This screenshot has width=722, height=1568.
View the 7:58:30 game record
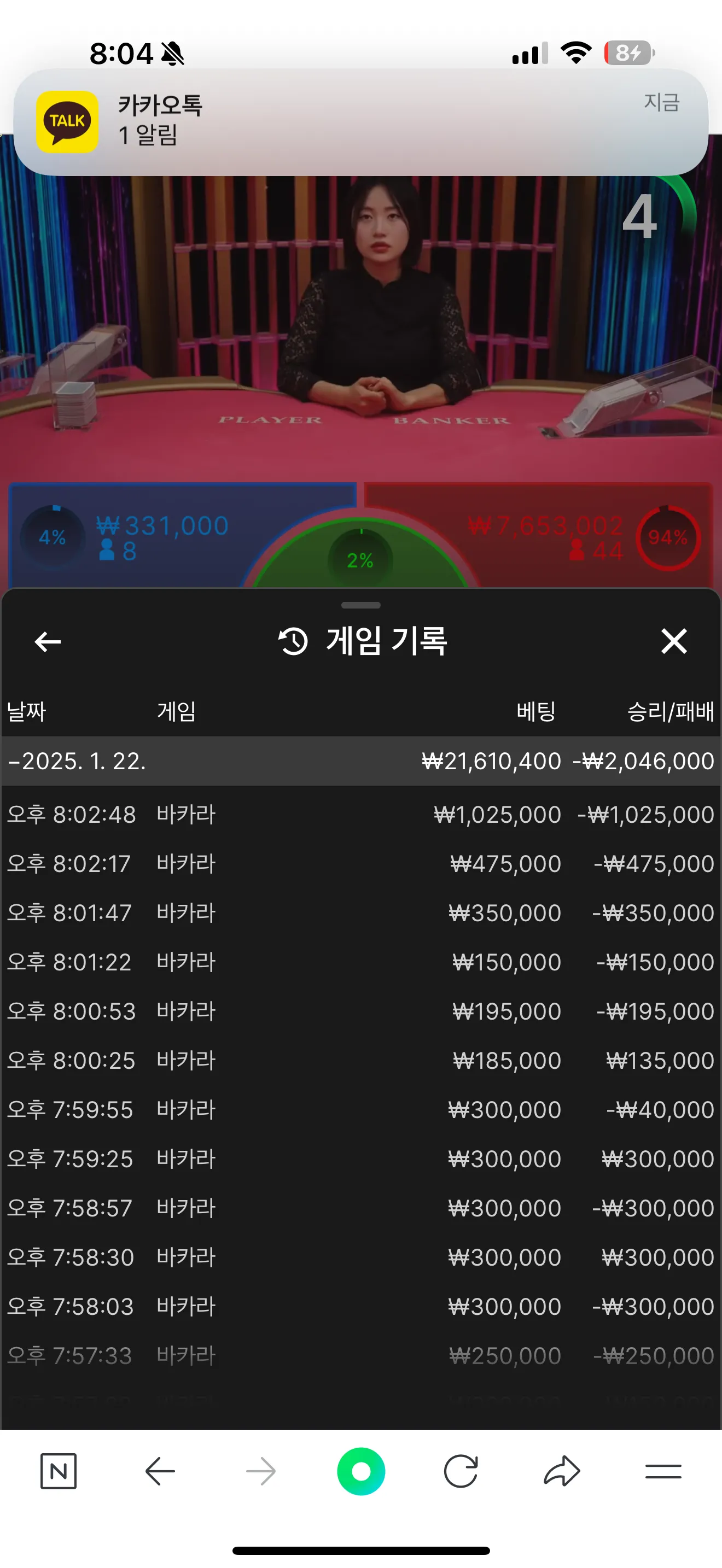(360, 1257)
